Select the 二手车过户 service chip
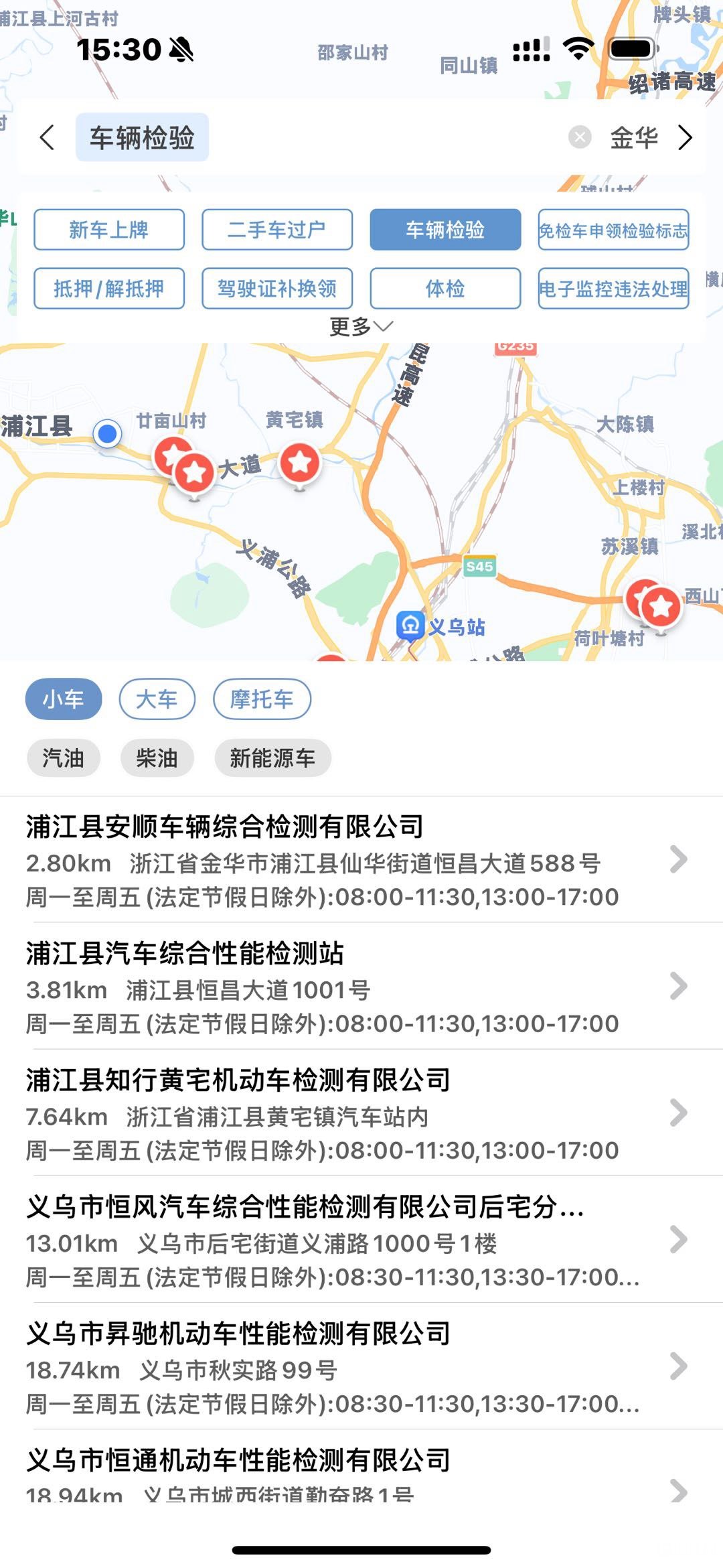This screenshot has width=723, height=1568. coord(277,230)
